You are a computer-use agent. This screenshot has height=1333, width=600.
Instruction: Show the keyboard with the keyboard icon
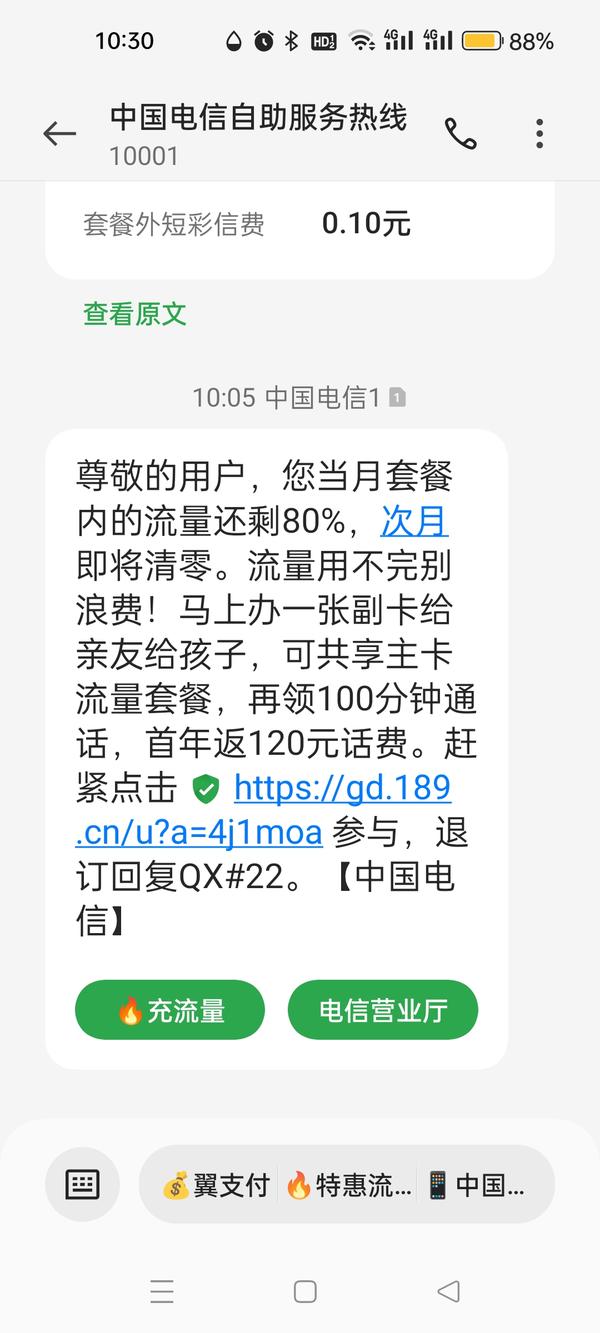pyautogui.click(x=82, y=1185)
